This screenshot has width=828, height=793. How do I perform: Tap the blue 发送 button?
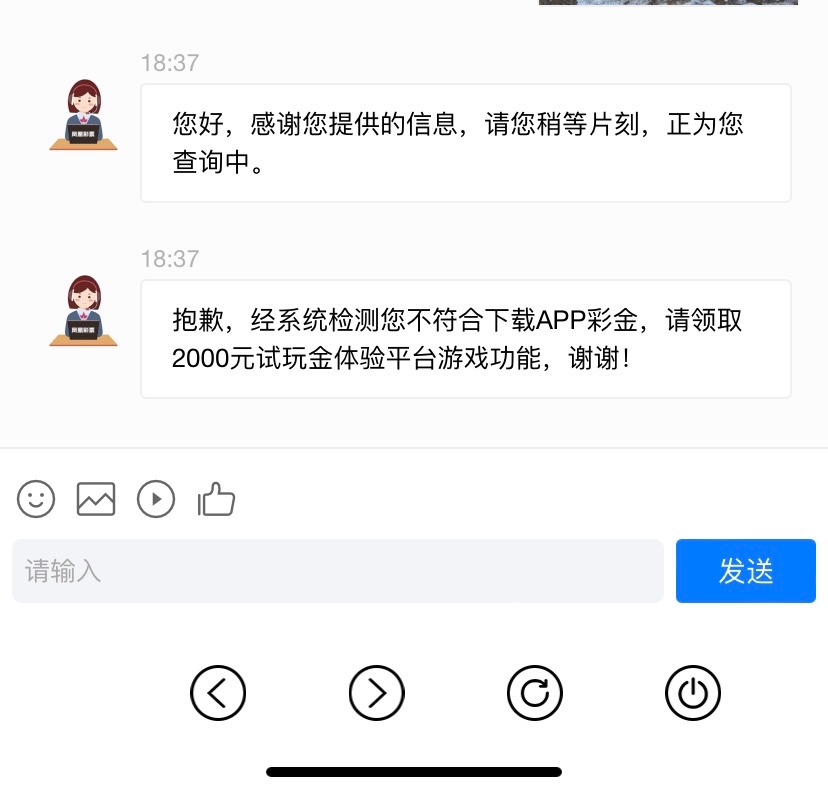point(745,571)
